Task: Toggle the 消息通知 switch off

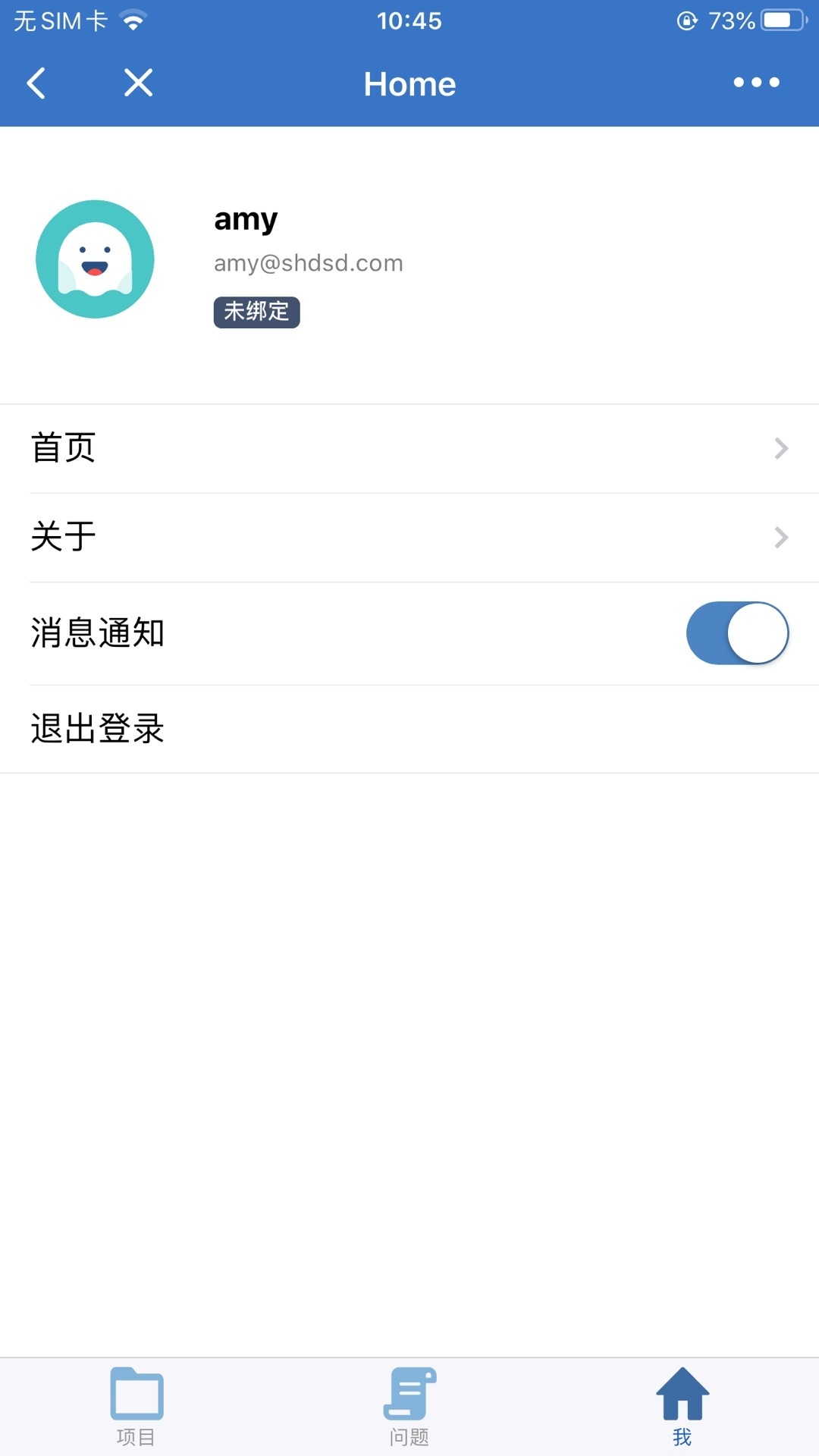Action: tap(737, 633)
